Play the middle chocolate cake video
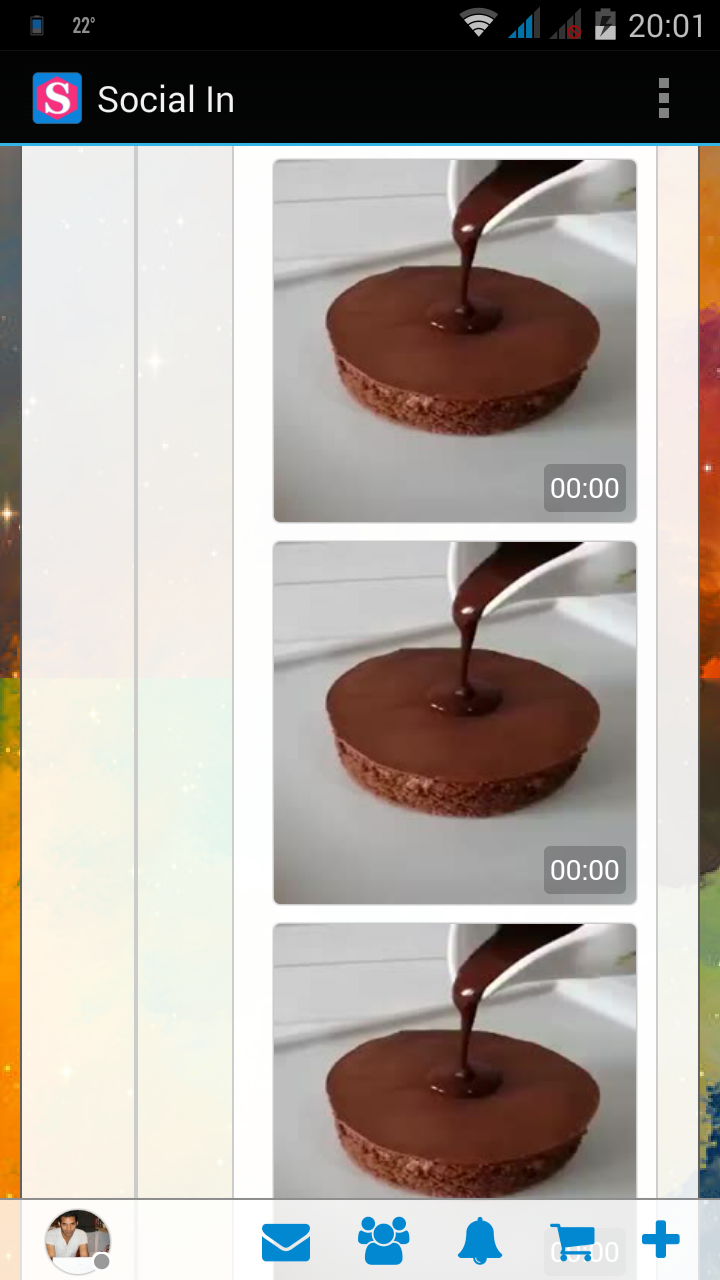The width and height of the screenshot is (720, 1280). pyautogui.click(x=455, y=723)
